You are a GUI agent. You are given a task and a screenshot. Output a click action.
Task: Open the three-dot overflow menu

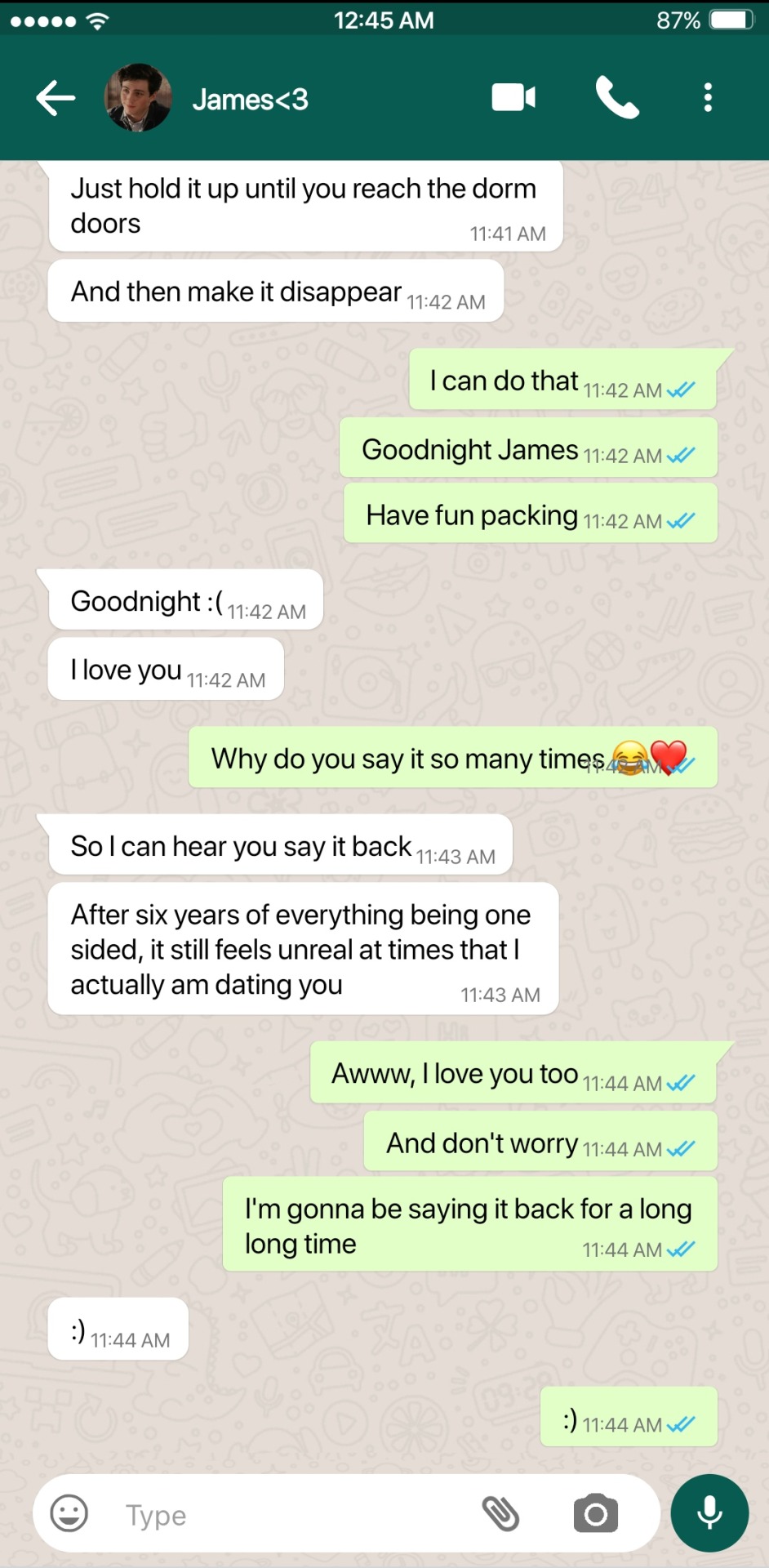[x=708, y=98]
